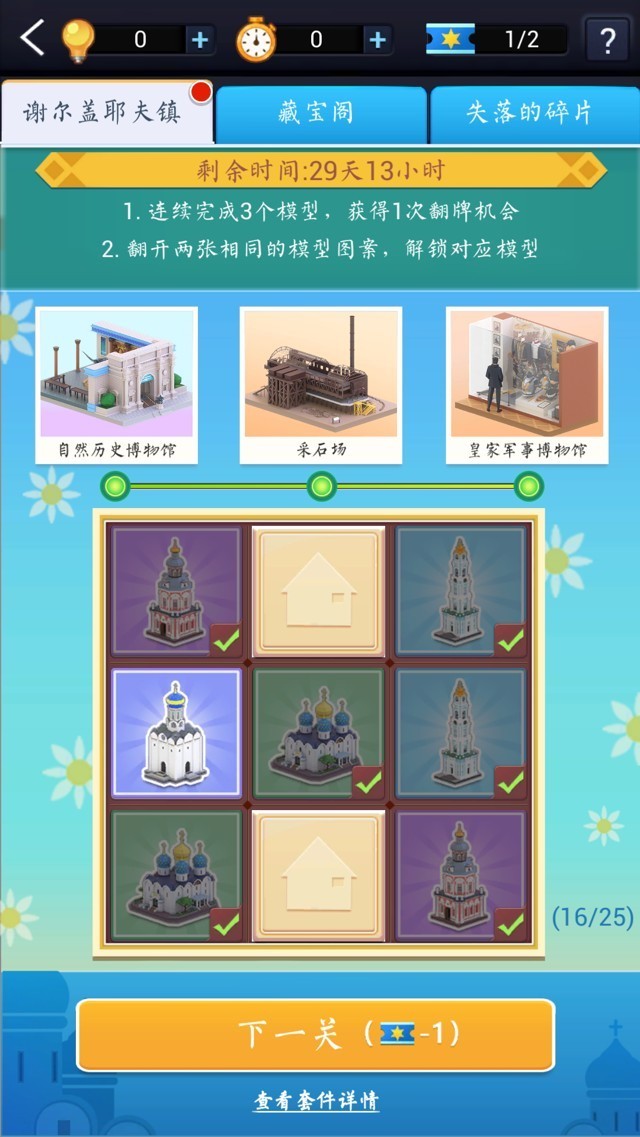Viewport: 640px width, 1137px height.
Task: Add more lightbulb hints with the plus
Action: [x=200, y=40]
